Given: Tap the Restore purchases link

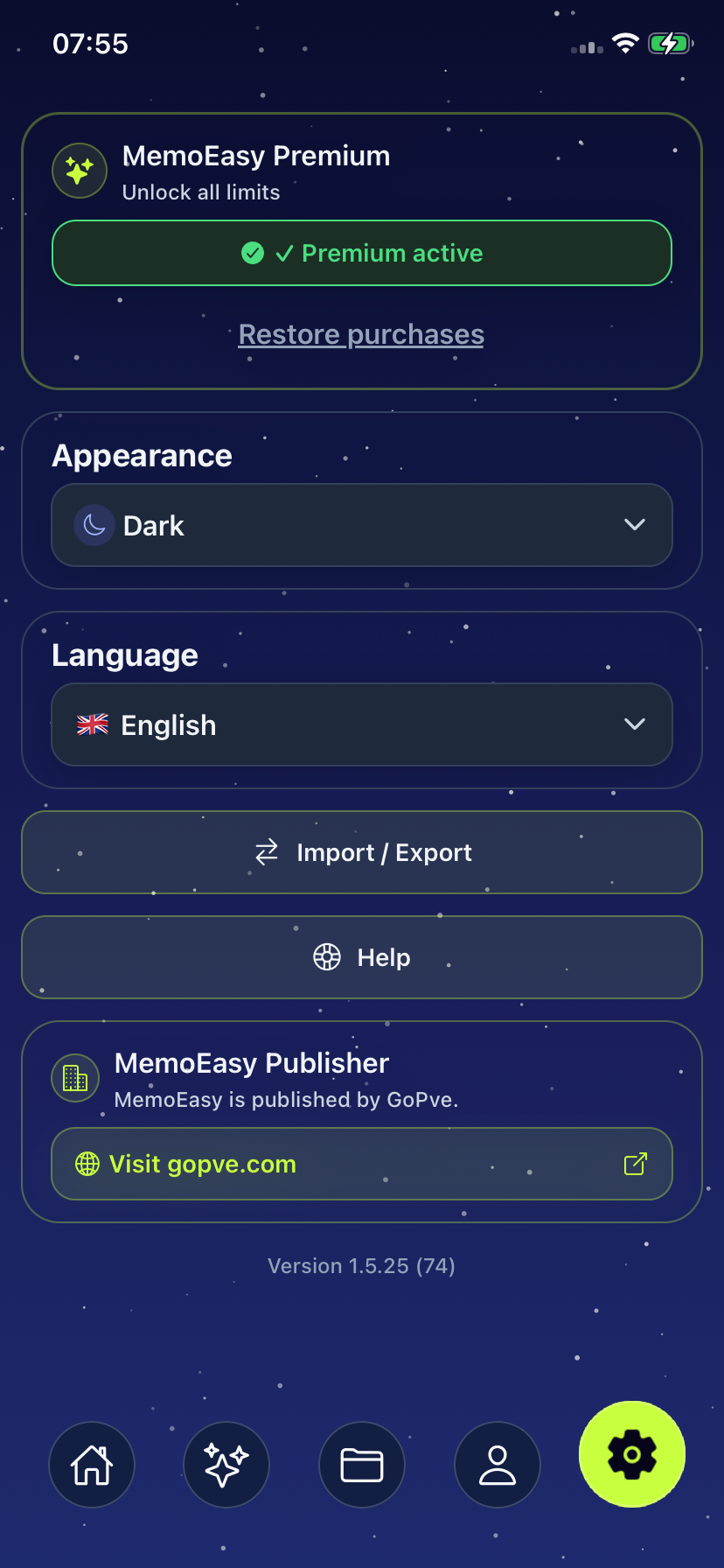Looking at the screenshot, I should pyautogui.click(x=361, y=334).
